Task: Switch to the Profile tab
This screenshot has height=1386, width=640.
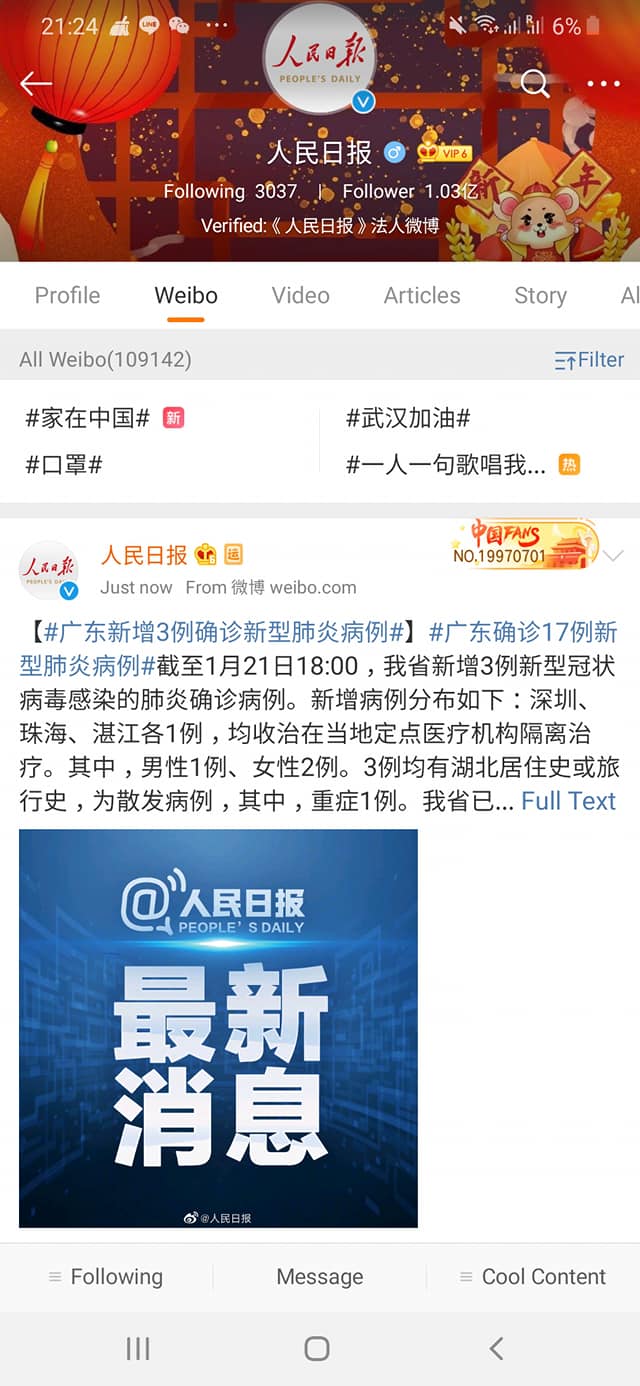Action: pyautogui.click(x=67, y=295)
